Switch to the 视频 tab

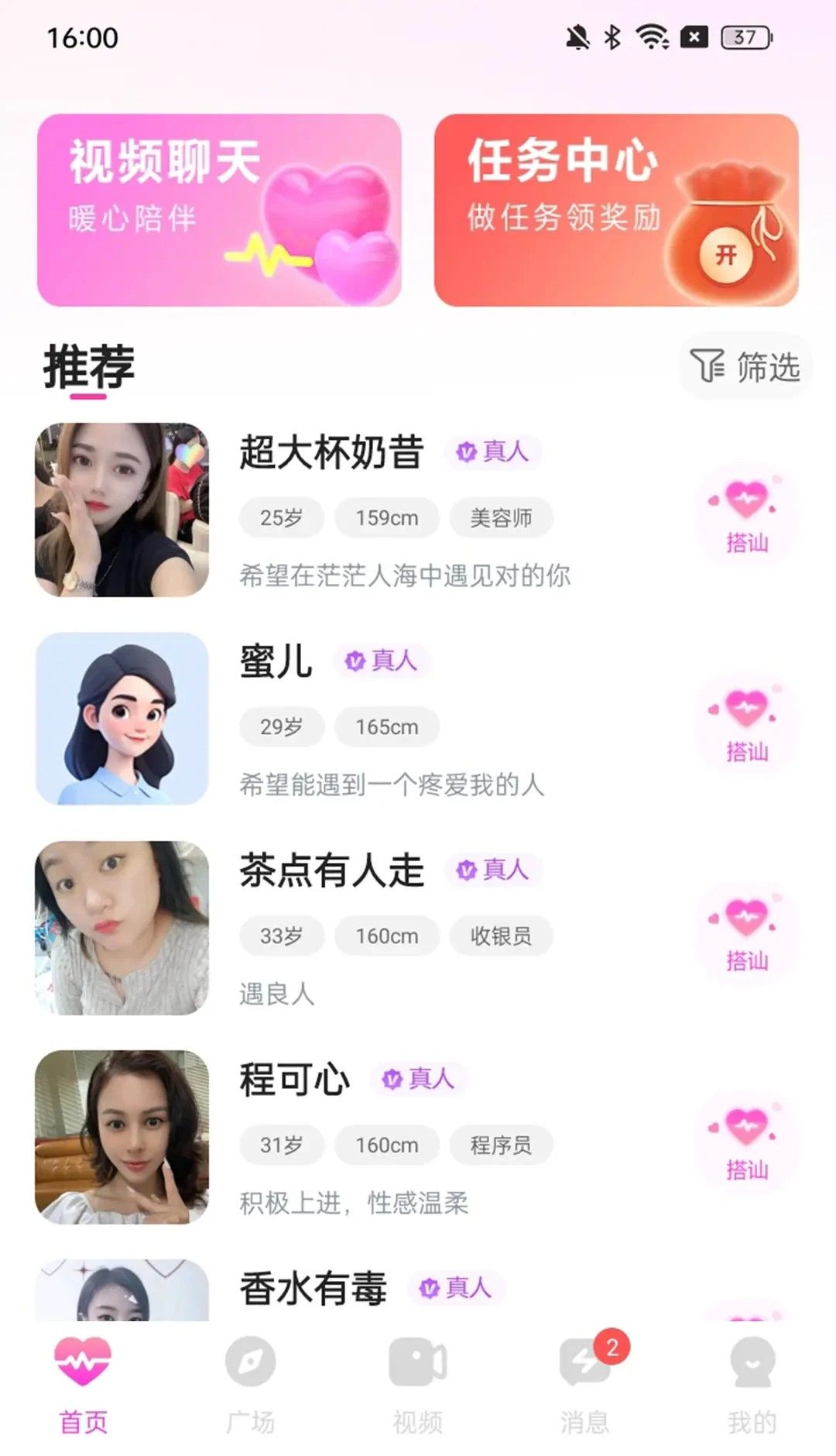pyautogui.click(x=417, y=1385)
